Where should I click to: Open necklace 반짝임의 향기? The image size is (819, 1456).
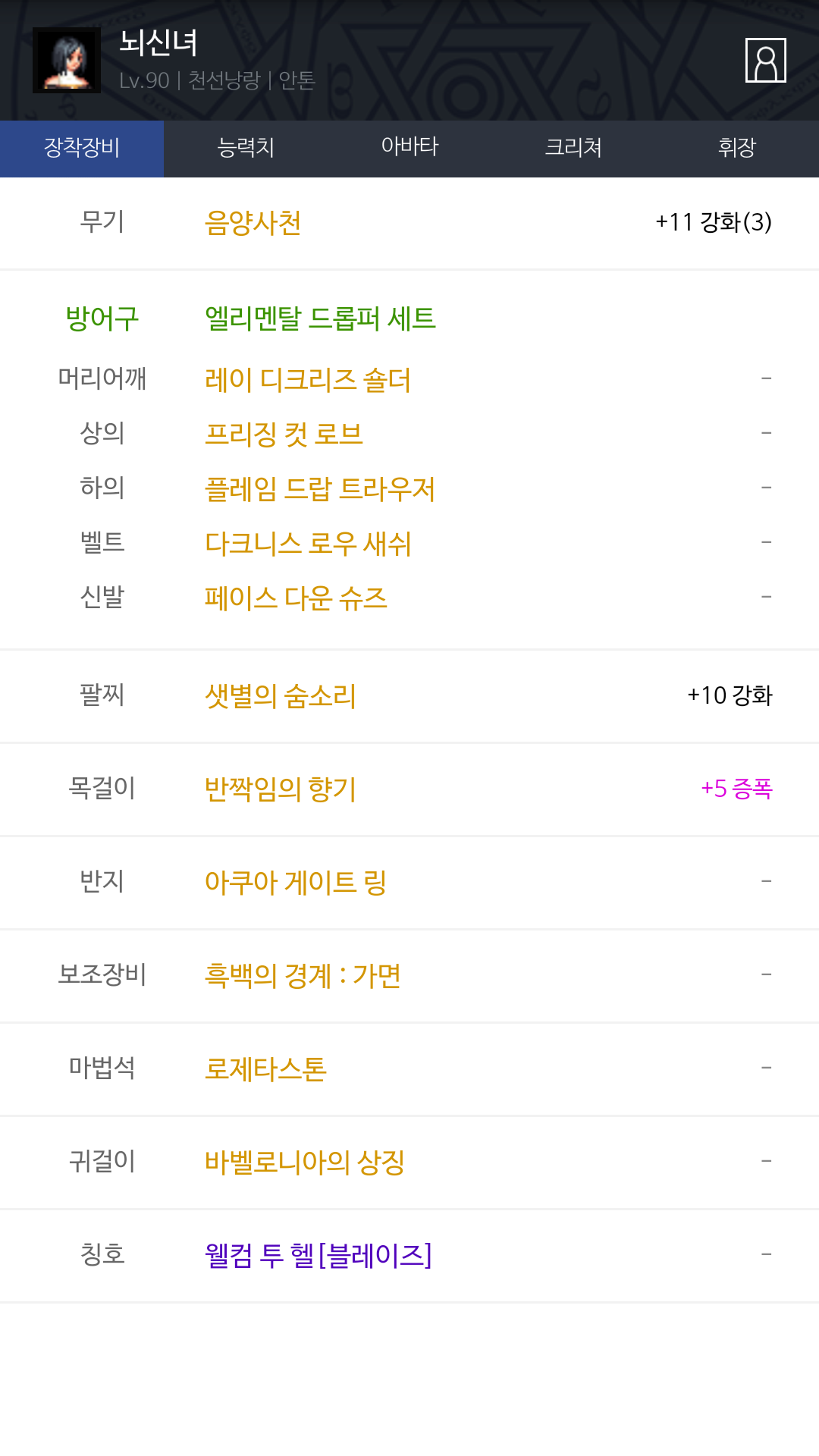(281, 789)
